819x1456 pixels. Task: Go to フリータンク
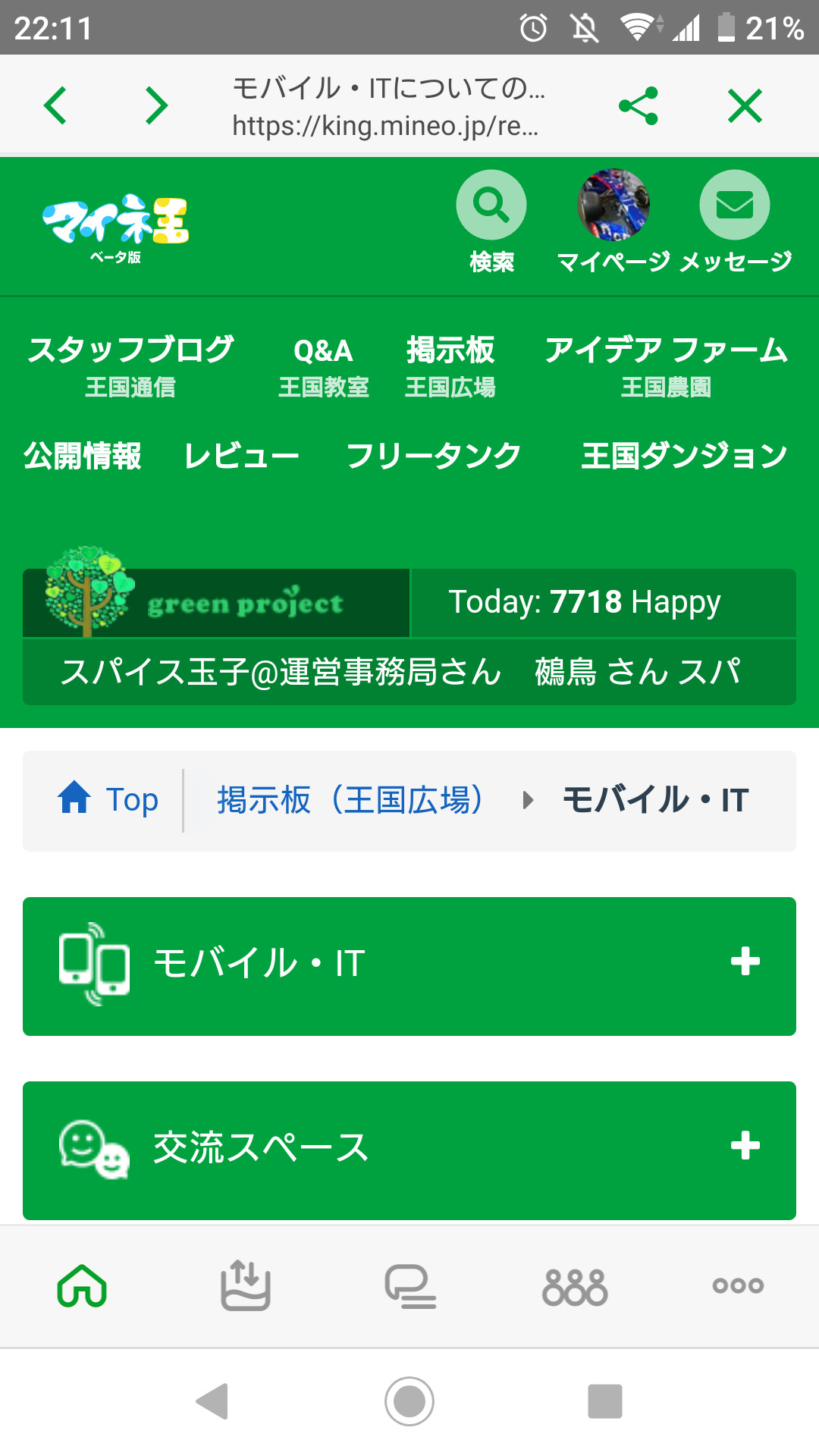433,457
